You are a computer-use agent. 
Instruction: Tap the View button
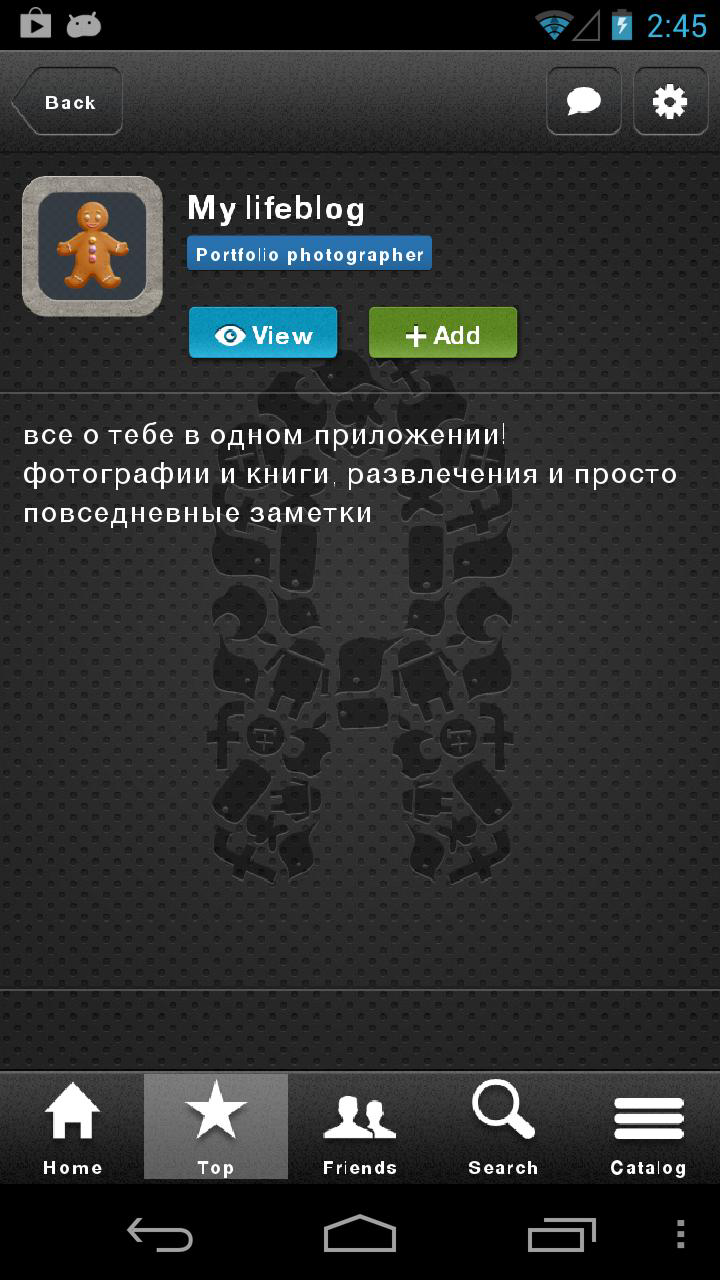tap(263, 334)
